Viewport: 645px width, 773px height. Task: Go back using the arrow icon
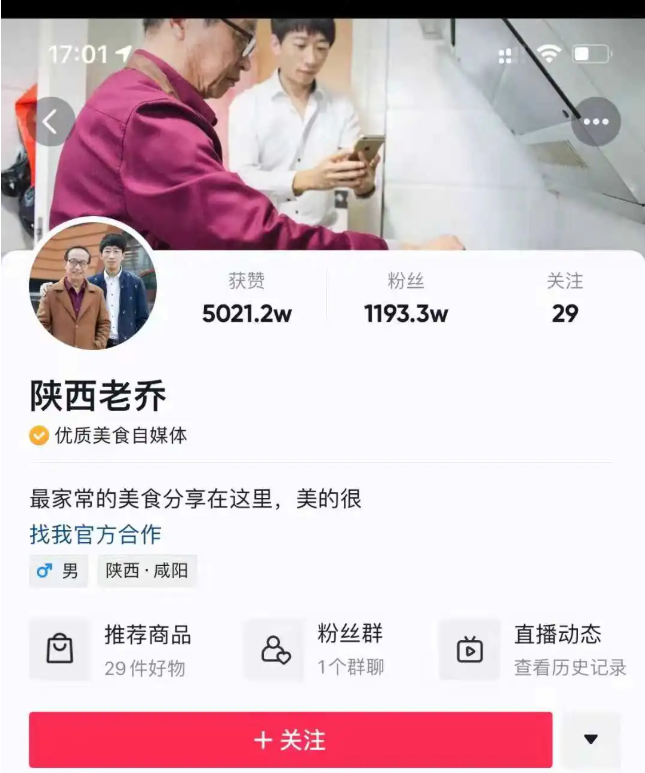click(x=53, y=122)
